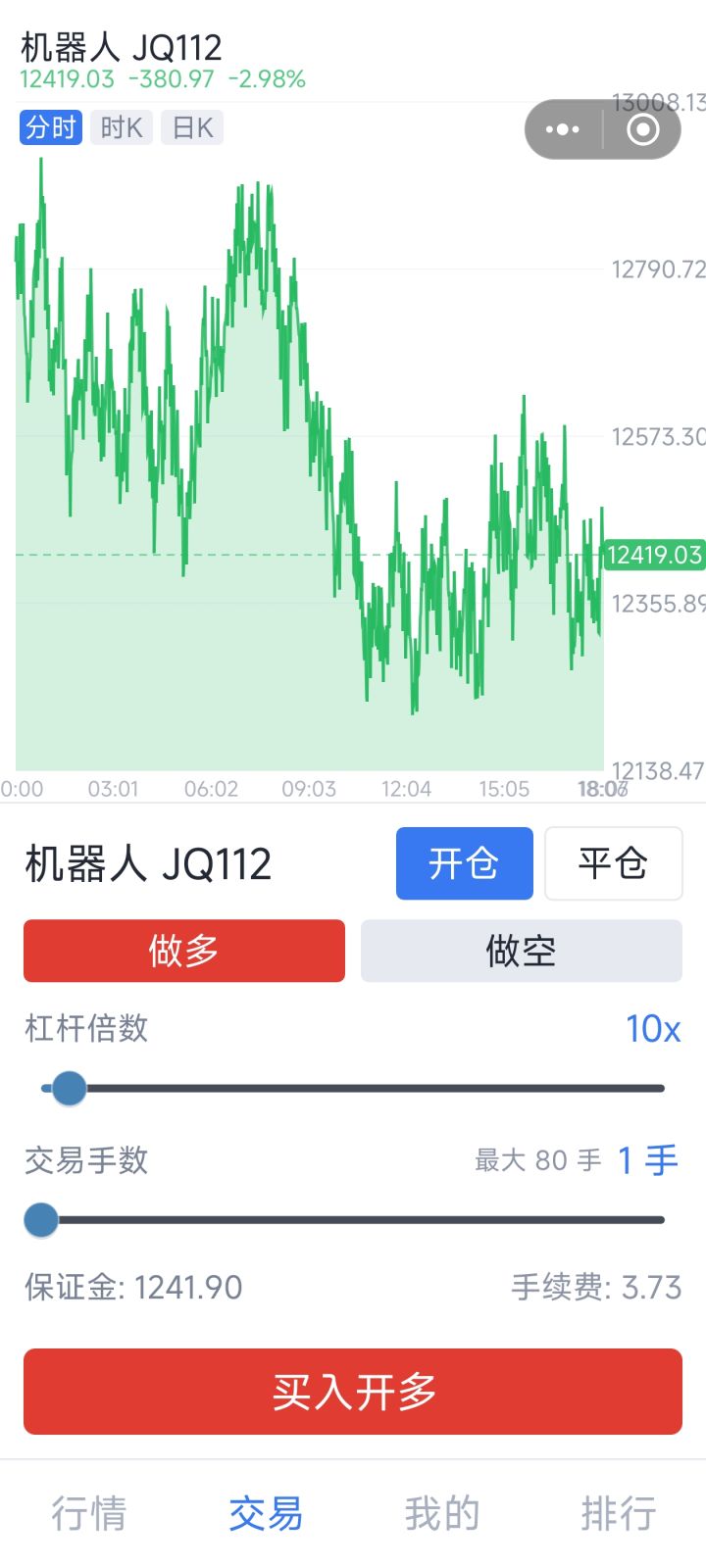View the 排行 tab
Image resolution: width=706 pixels, height=1568 pixels.
(618, 1513)
